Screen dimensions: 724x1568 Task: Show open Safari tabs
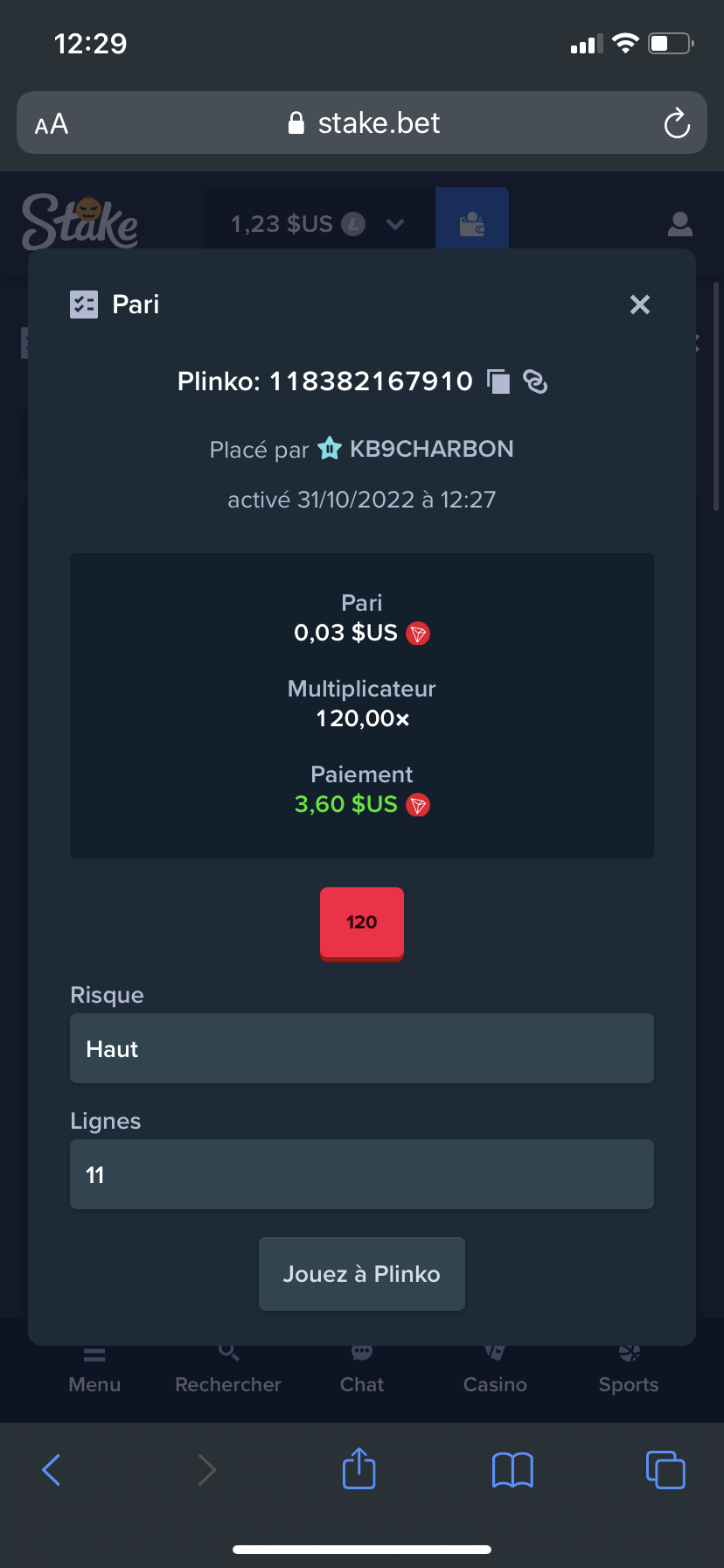pos(665,1469)
